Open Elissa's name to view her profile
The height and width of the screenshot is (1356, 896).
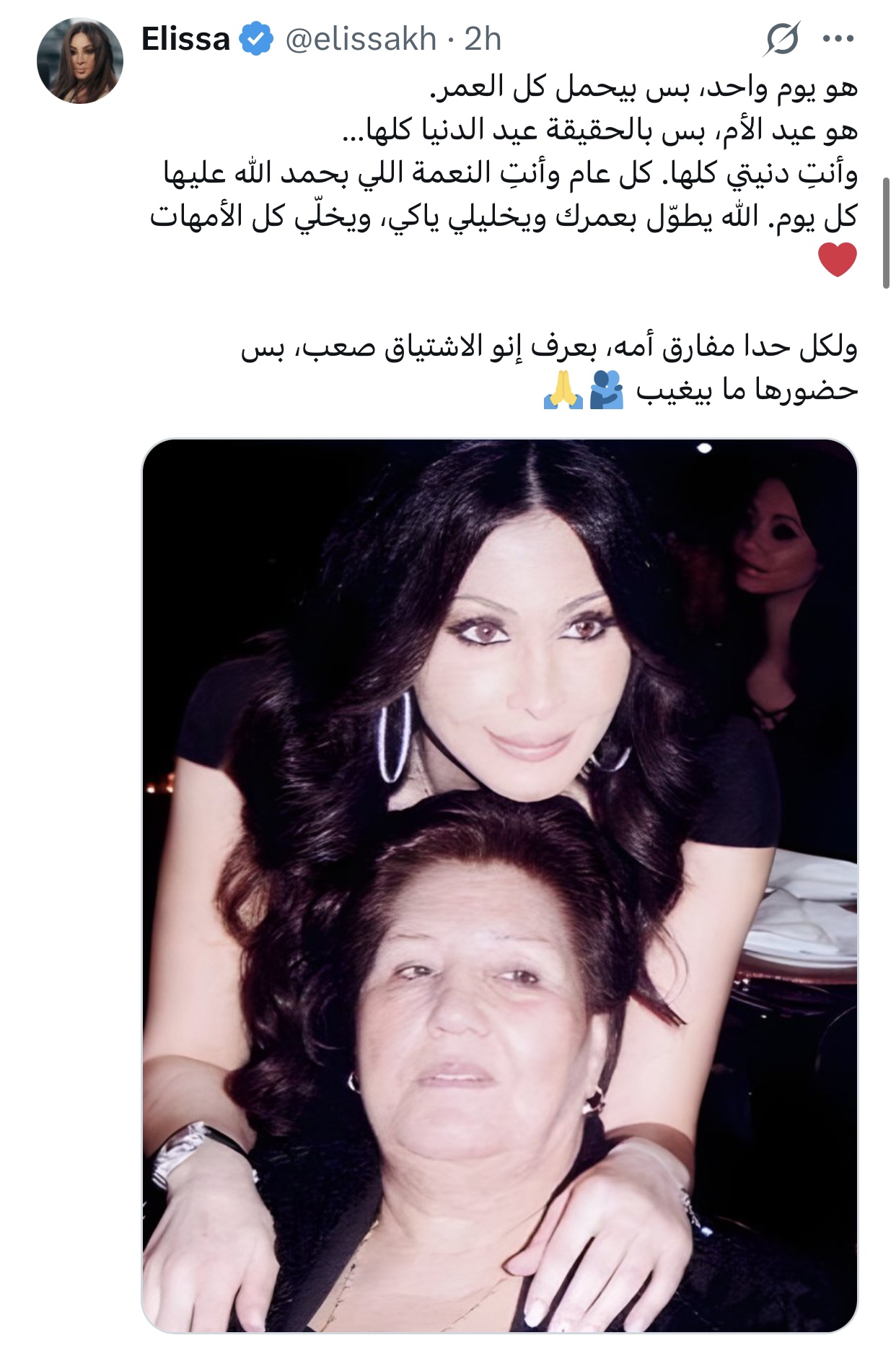click(185, 39)
